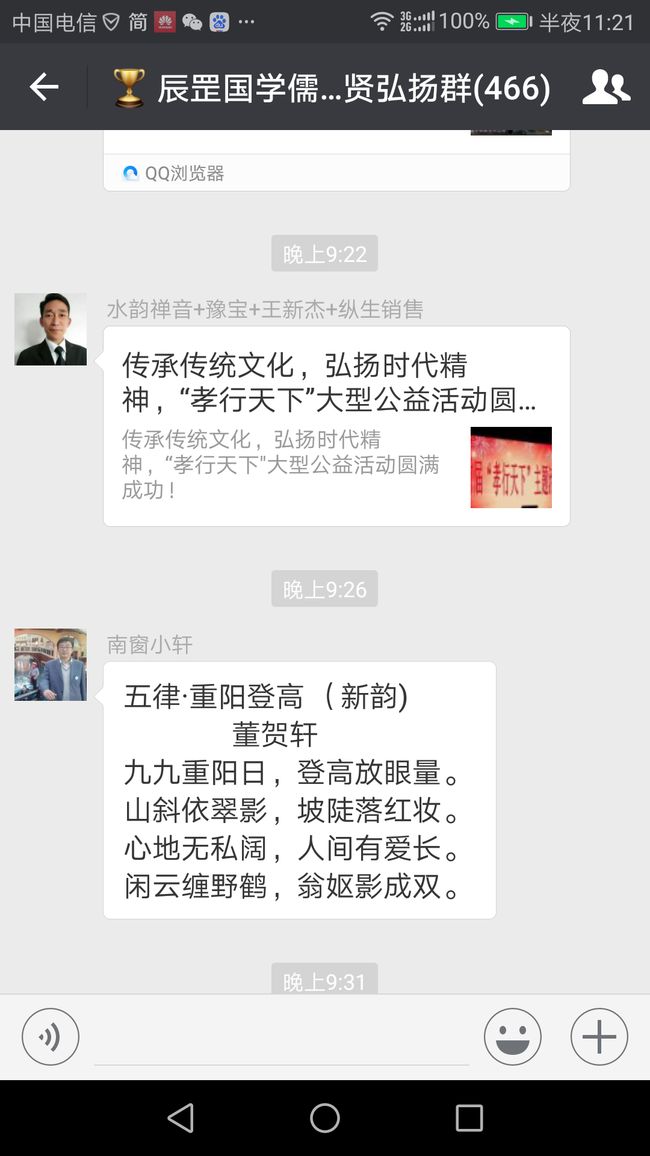The width and height of the screenshot is (650, 1156).
Task: View profile of 水韵禅音 via avatar
Action: point(51,329)
